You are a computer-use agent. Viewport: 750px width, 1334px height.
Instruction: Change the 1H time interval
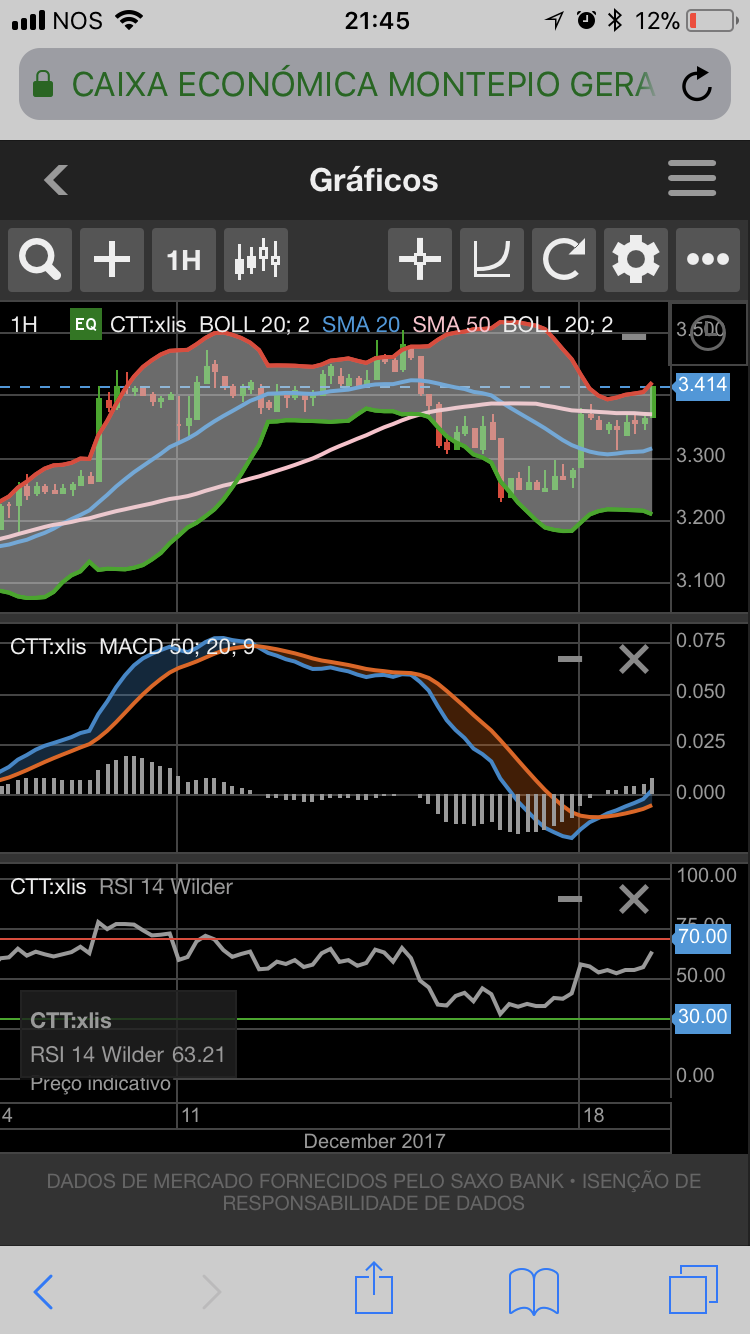tap(184, 260)
